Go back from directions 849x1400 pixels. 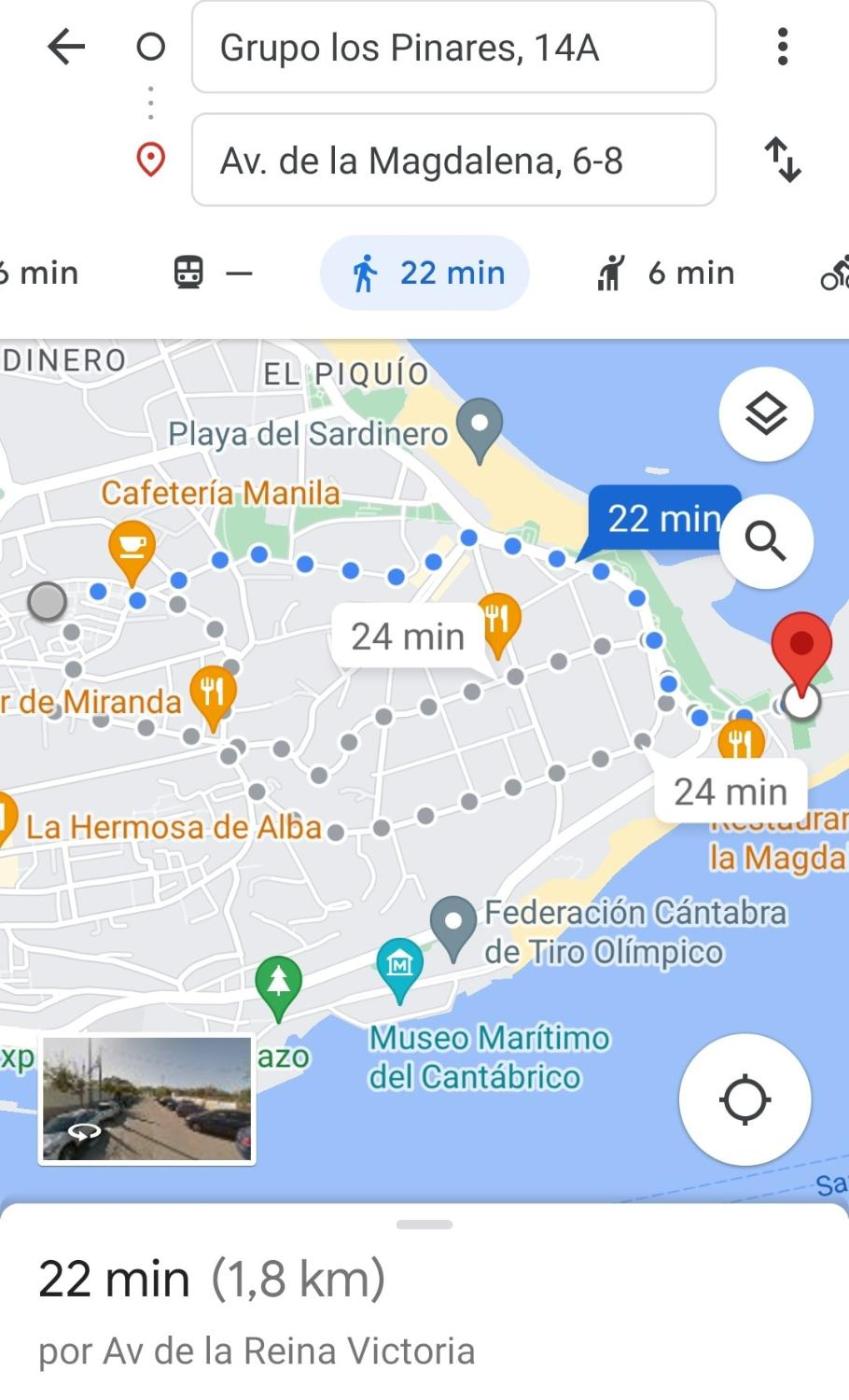pos(66,47)
